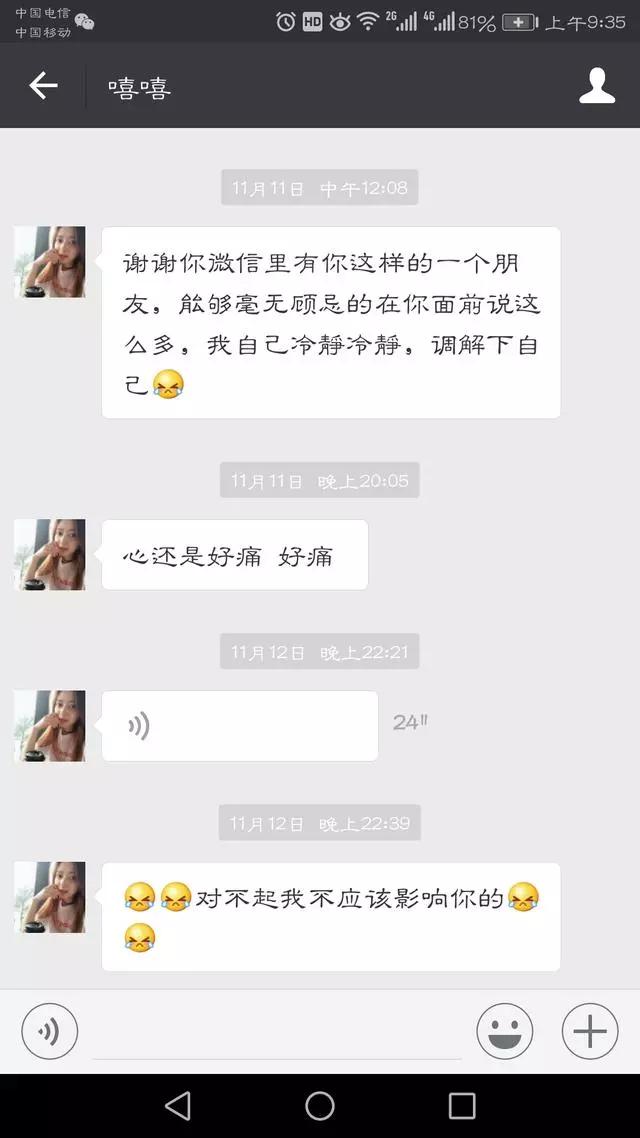Open the emoji picker
Screen dimensions: 640x1138
tap(504, 1031)
